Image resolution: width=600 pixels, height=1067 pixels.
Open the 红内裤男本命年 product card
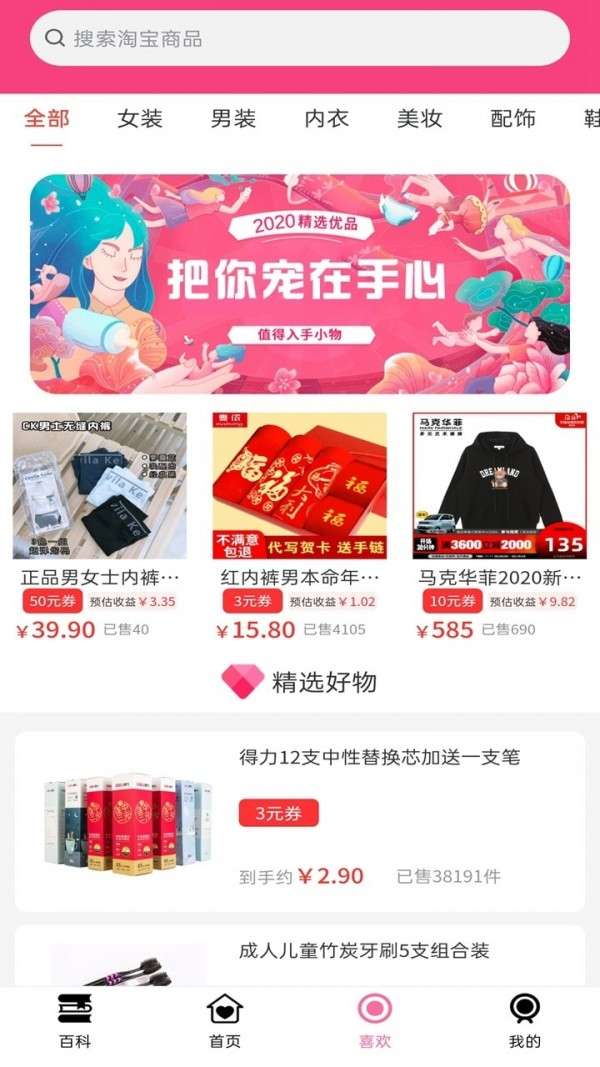[x=300, y=526]
